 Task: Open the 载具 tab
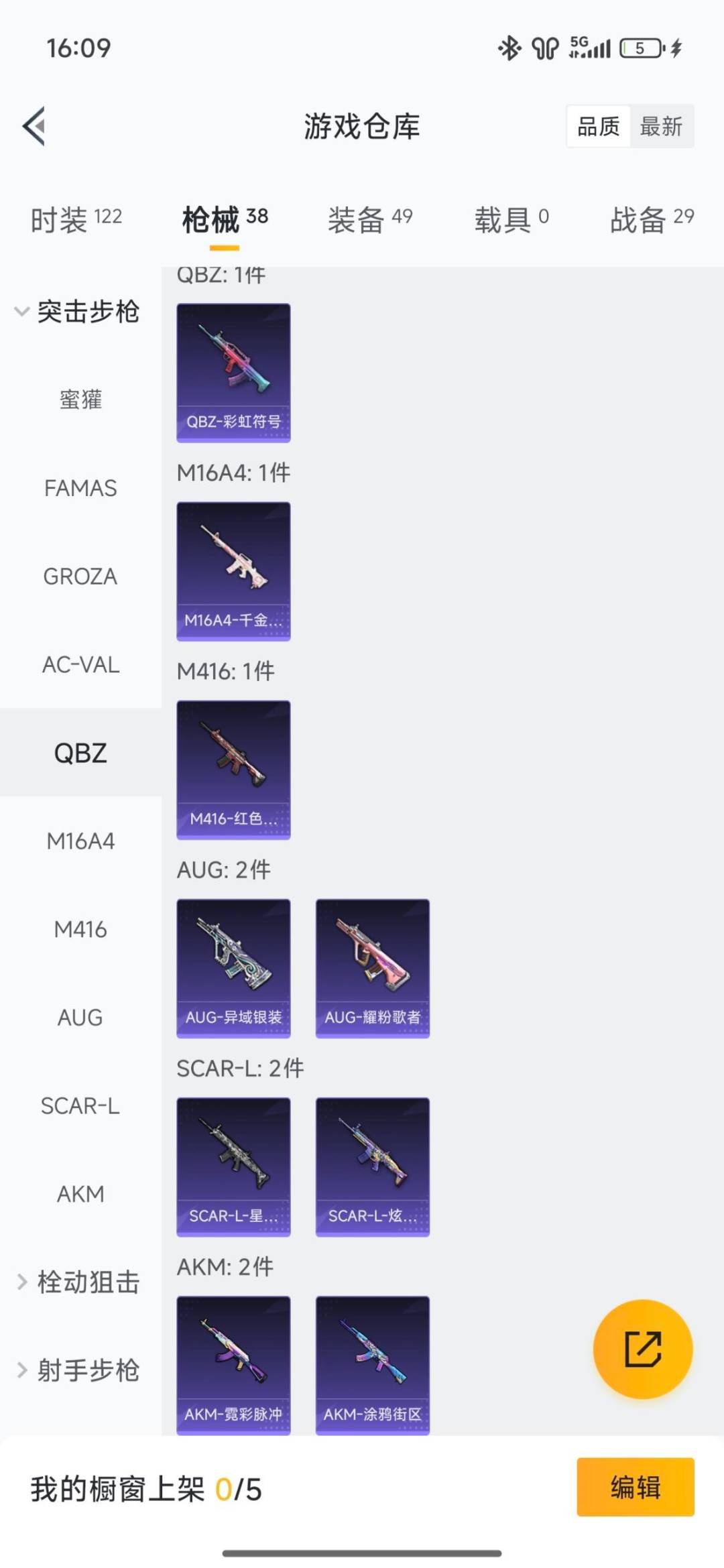point(511,219)
